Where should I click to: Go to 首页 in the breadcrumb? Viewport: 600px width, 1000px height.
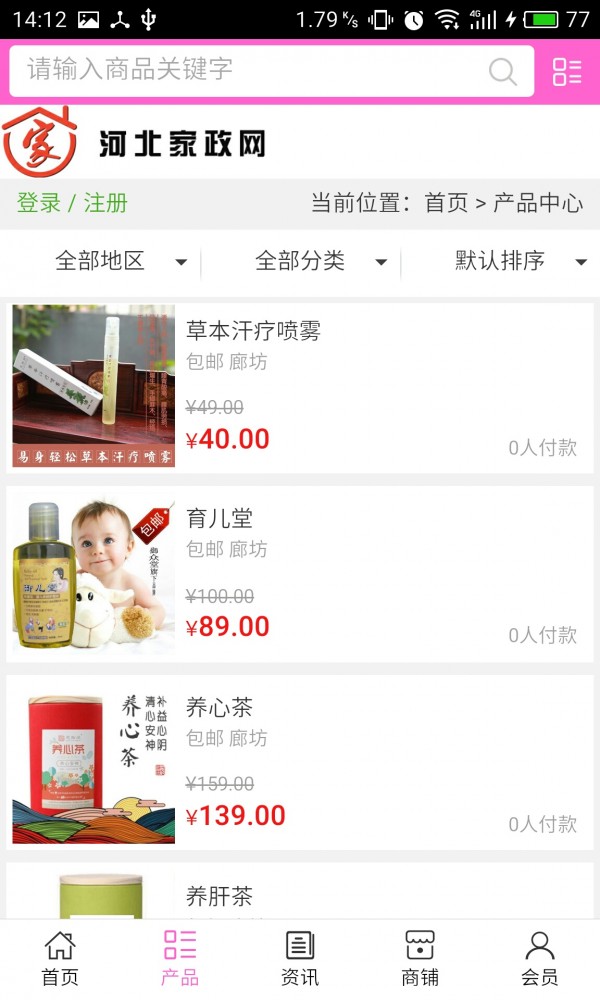446,203
